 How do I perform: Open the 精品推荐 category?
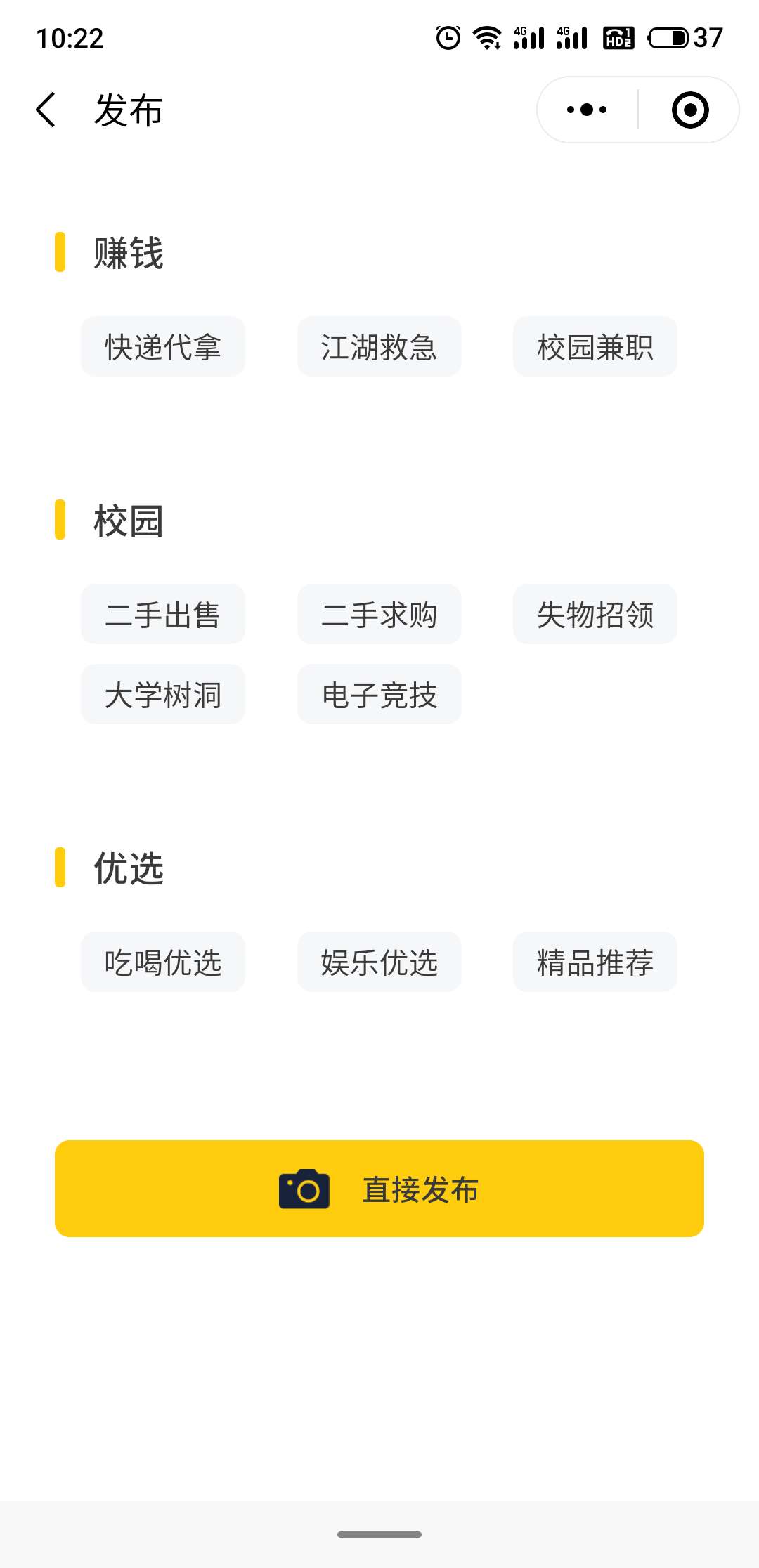click(x=595, y=962)
